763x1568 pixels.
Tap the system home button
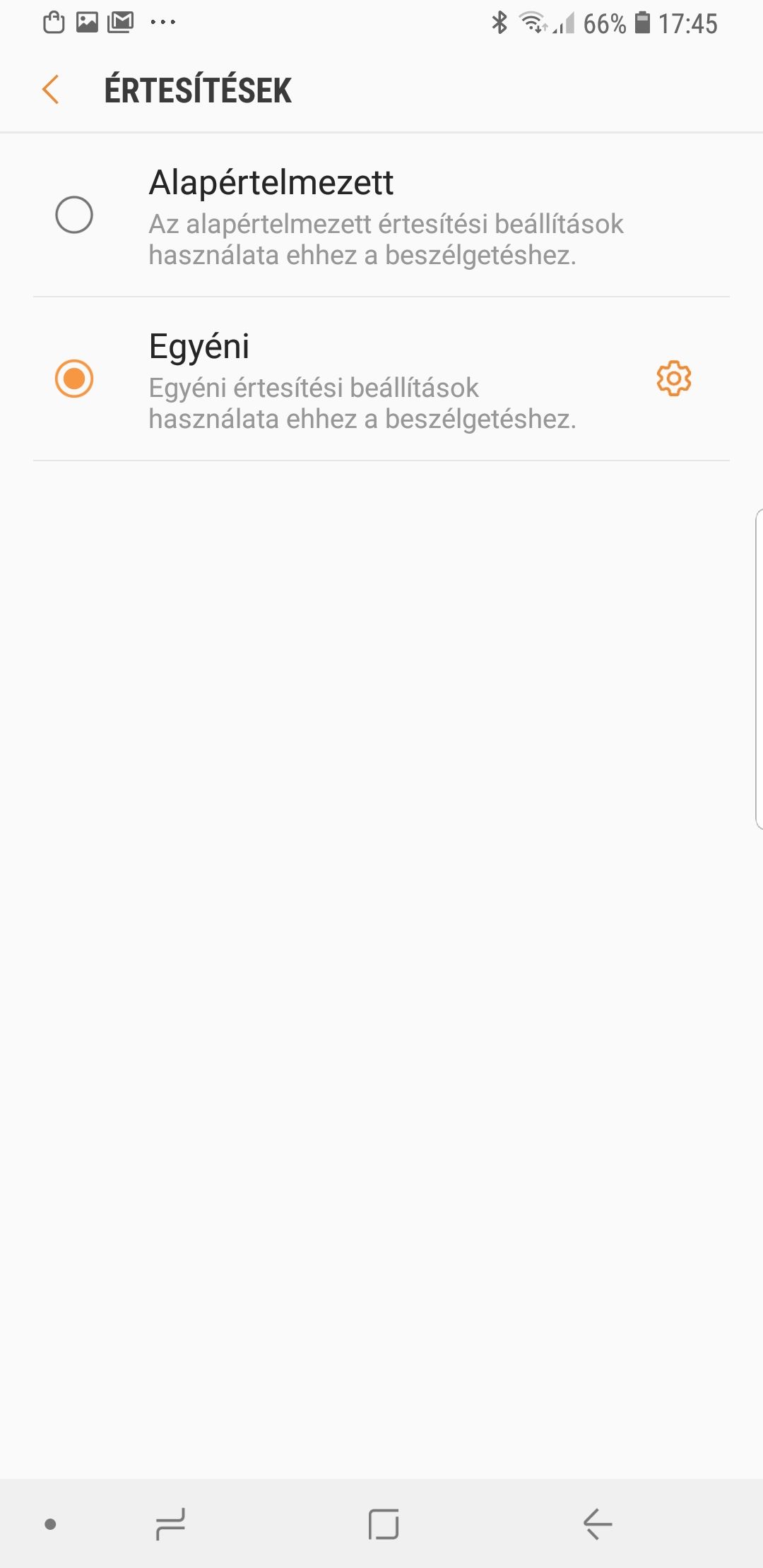pyautogui.click(x=384, y=1524)
